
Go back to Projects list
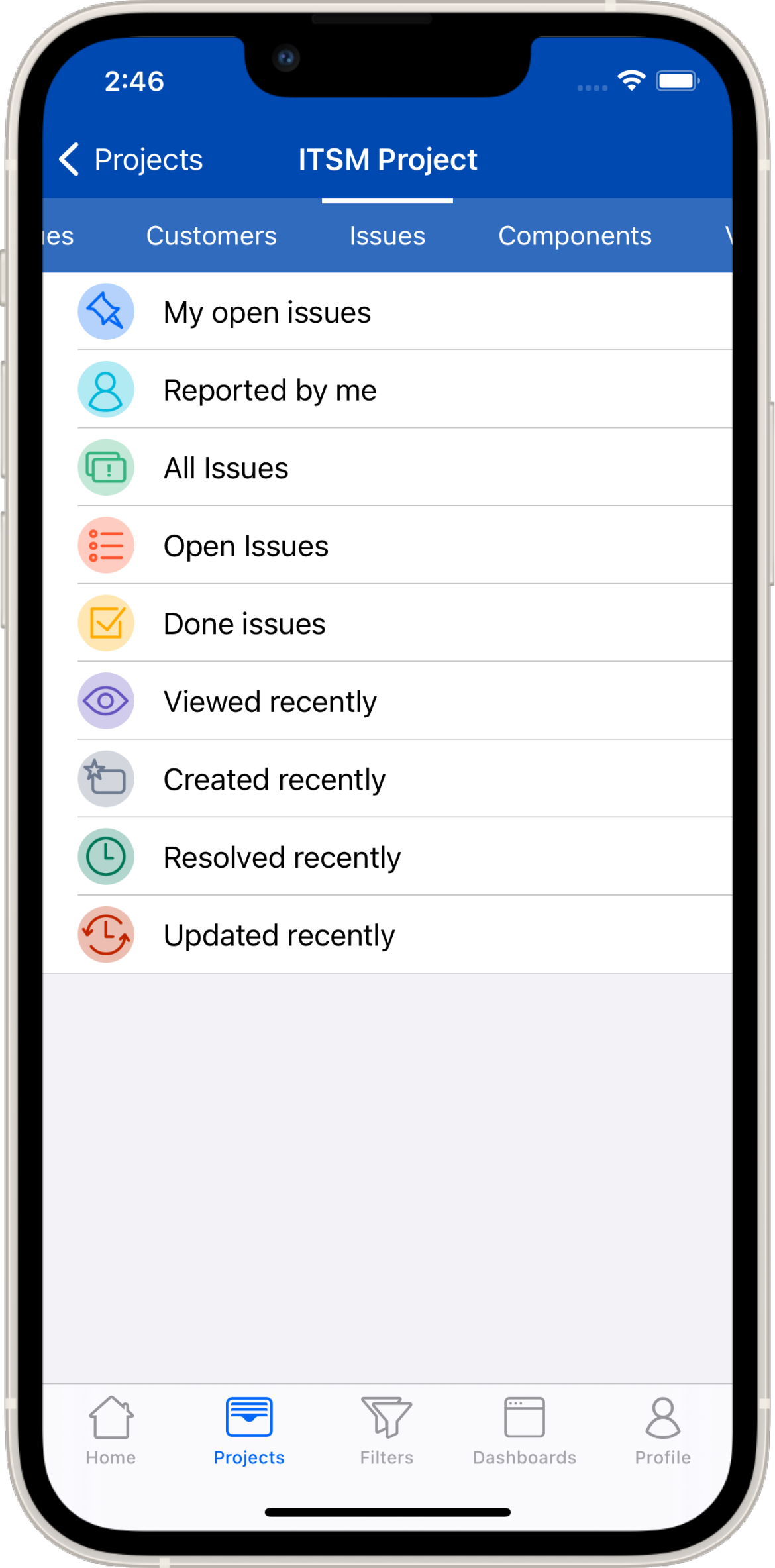[131, 160]
